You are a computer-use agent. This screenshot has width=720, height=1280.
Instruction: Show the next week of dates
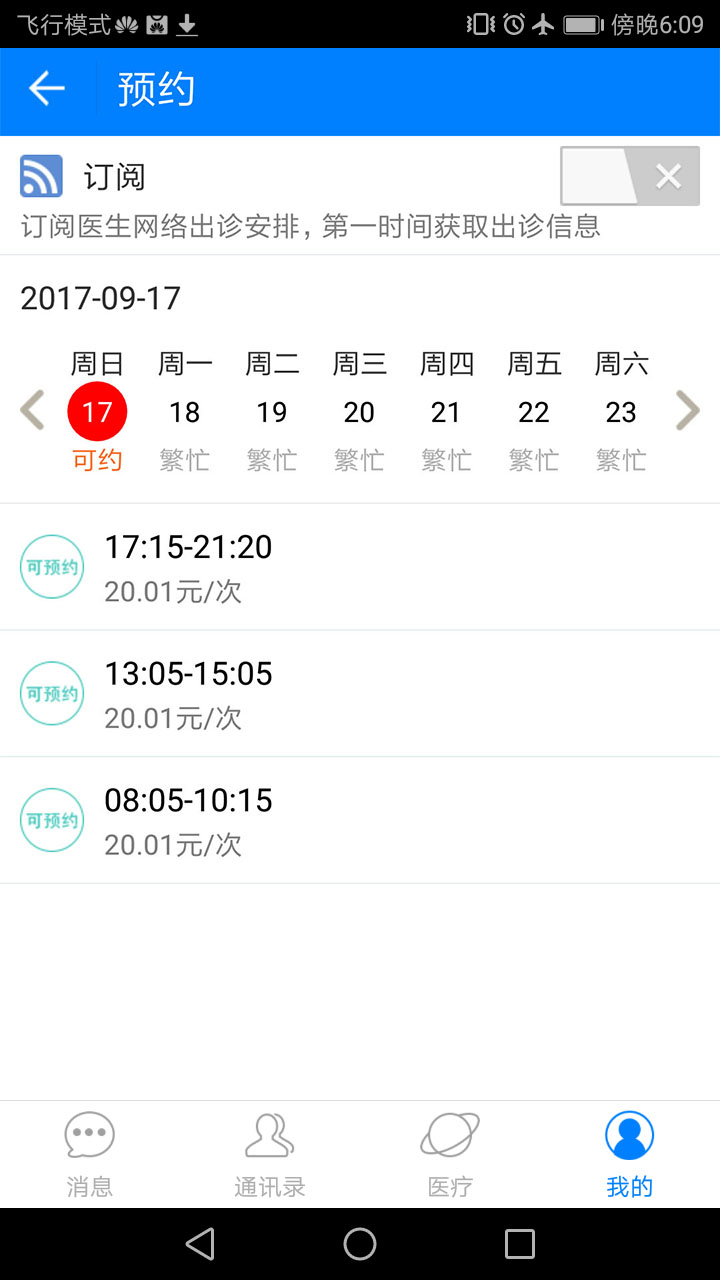coord(688,411)
